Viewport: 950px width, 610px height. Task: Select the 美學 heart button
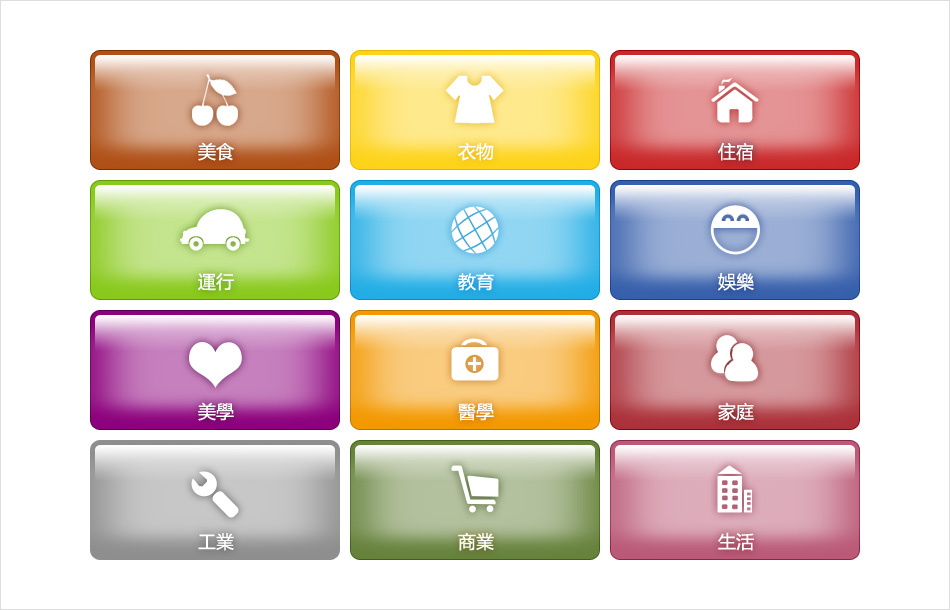pos(215,370)
